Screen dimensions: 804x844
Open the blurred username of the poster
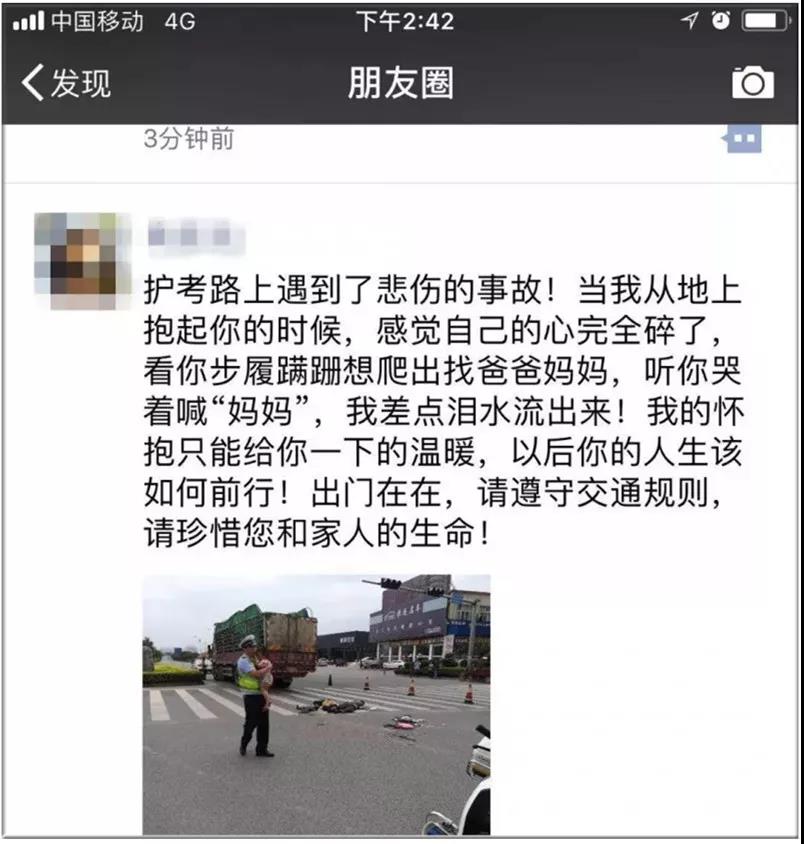[x=196, y=238]
